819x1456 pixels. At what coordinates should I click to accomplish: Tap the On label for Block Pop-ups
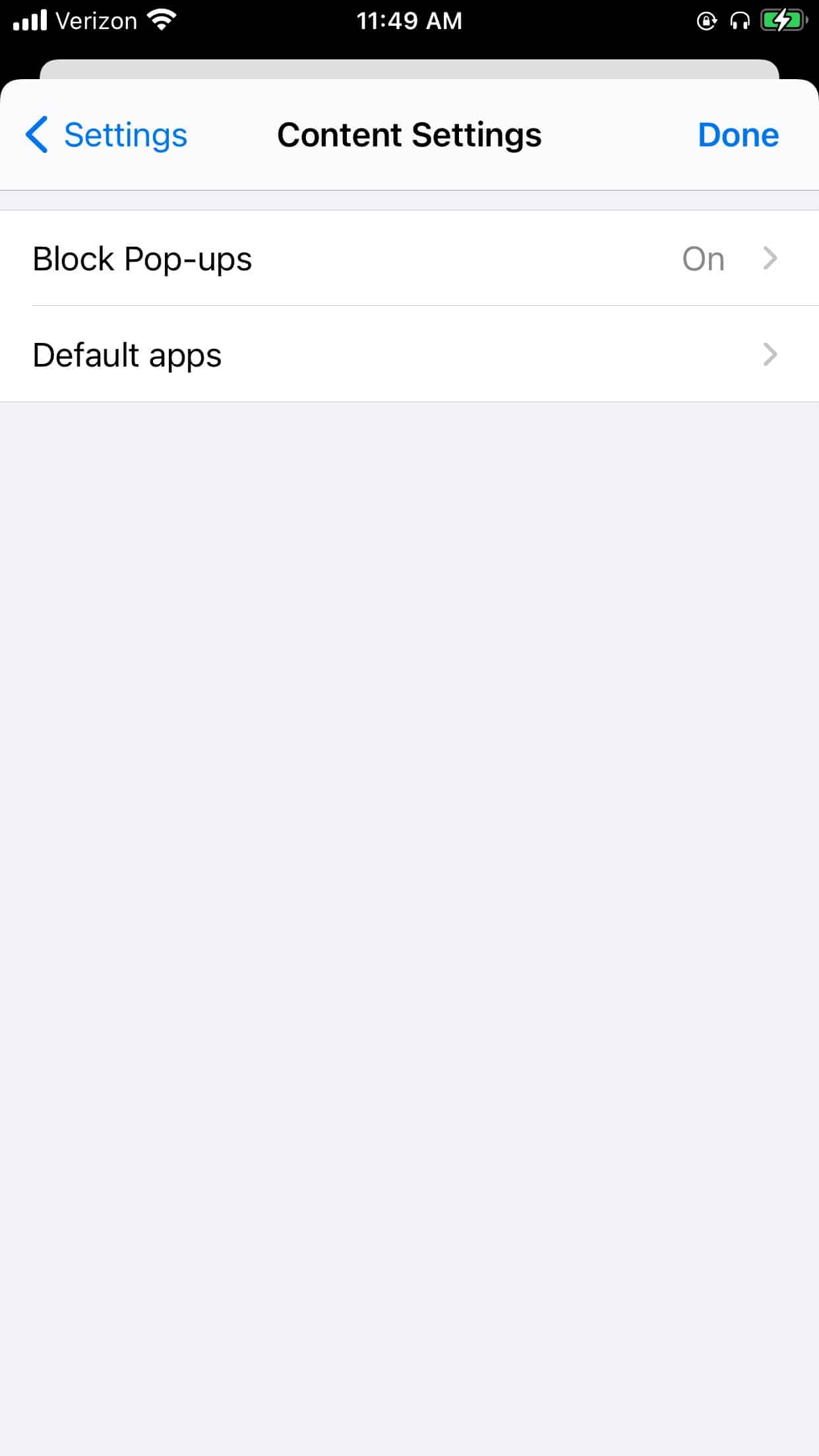pos(702,258)
